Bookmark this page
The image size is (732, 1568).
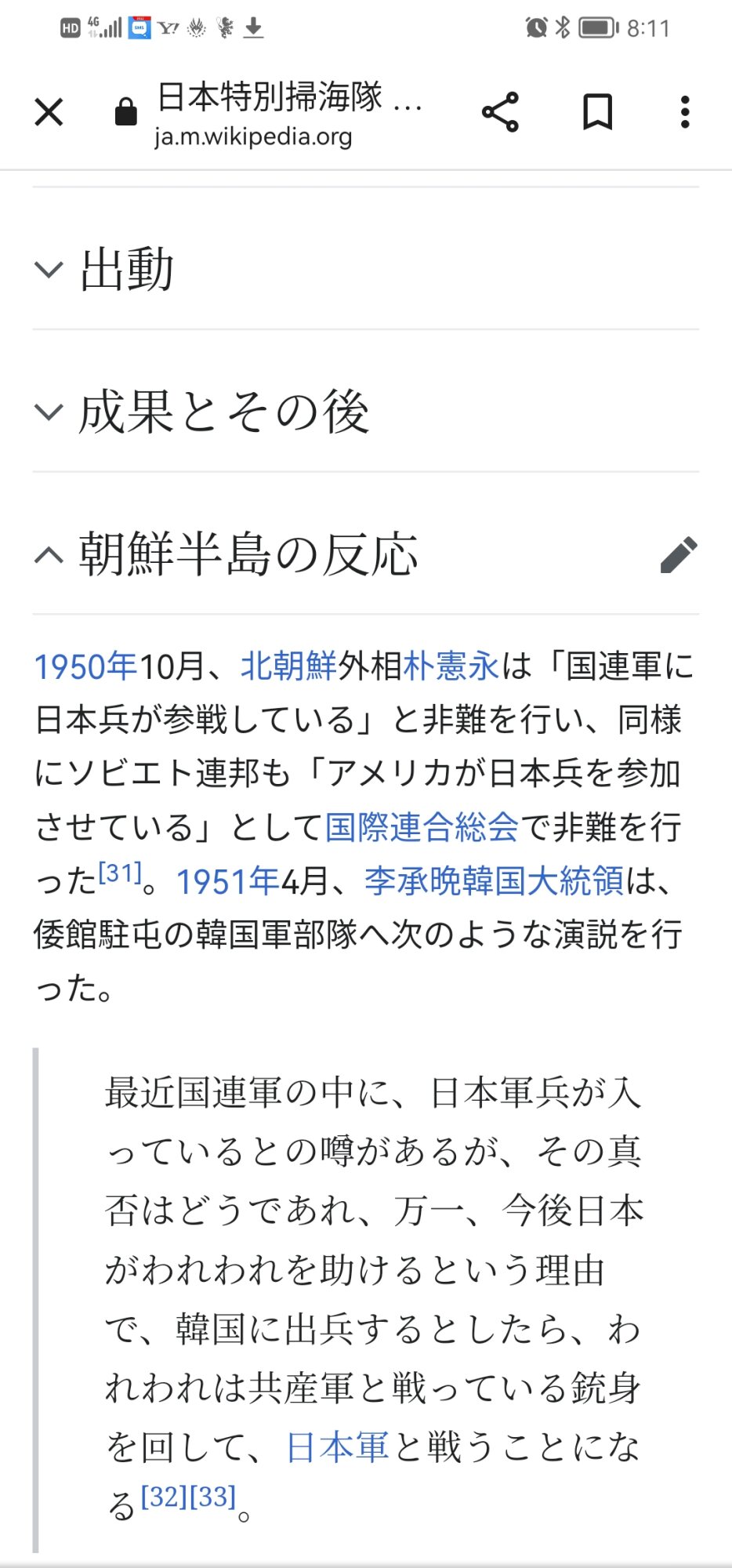597,112
